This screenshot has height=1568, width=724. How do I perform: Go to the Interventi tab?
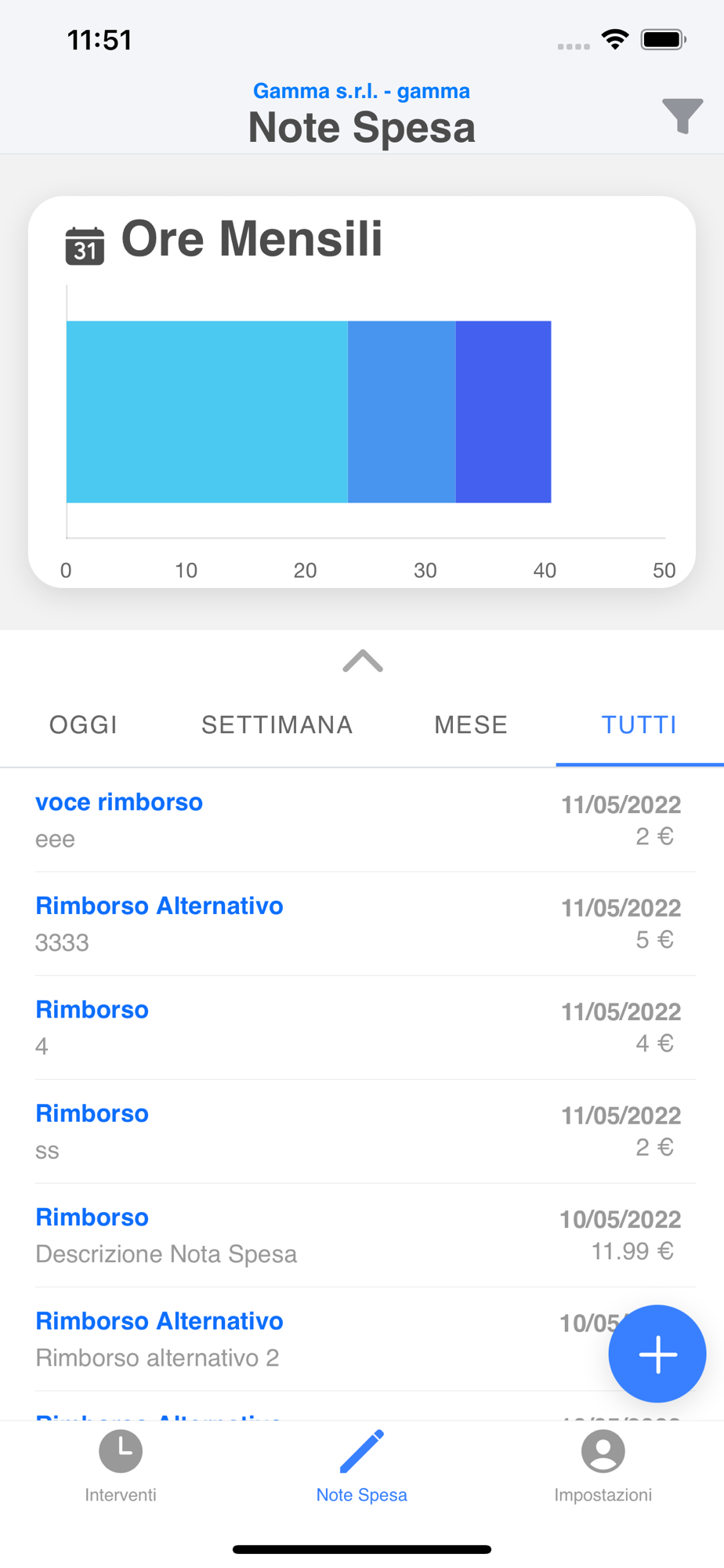(x=121, y=1465)
